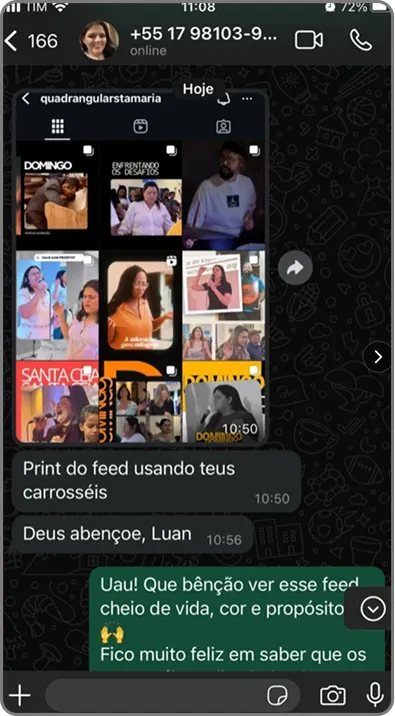Jump to latest messages with down chevron
Screen dimensions: 395x716
pos(373,608)
